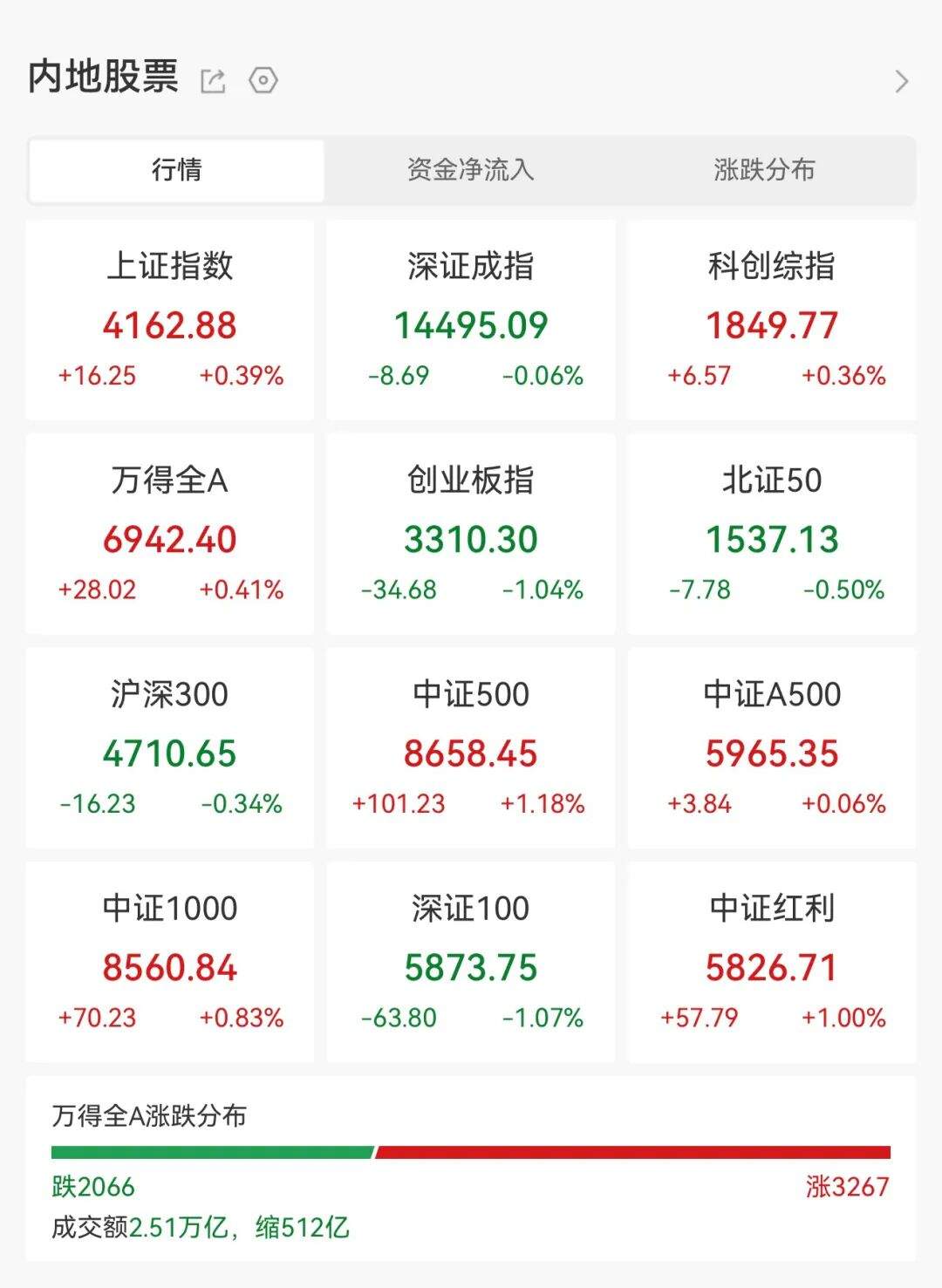View the 中证1000 index card
This screenshot has width=942, height=1288.
(x=169, y=959)
